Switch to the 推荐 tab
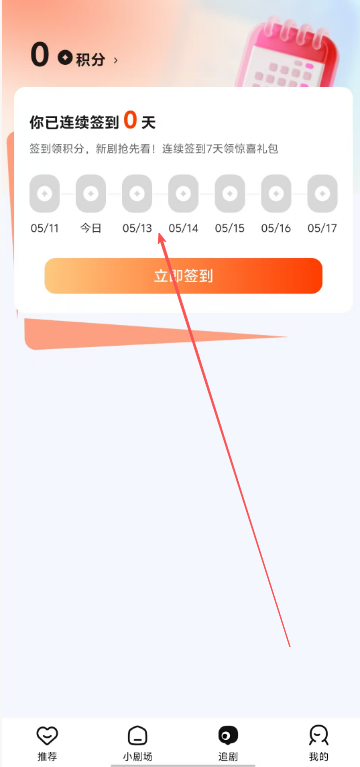The width and height of the screenshot is (360, 767). [x=47, y=743]
